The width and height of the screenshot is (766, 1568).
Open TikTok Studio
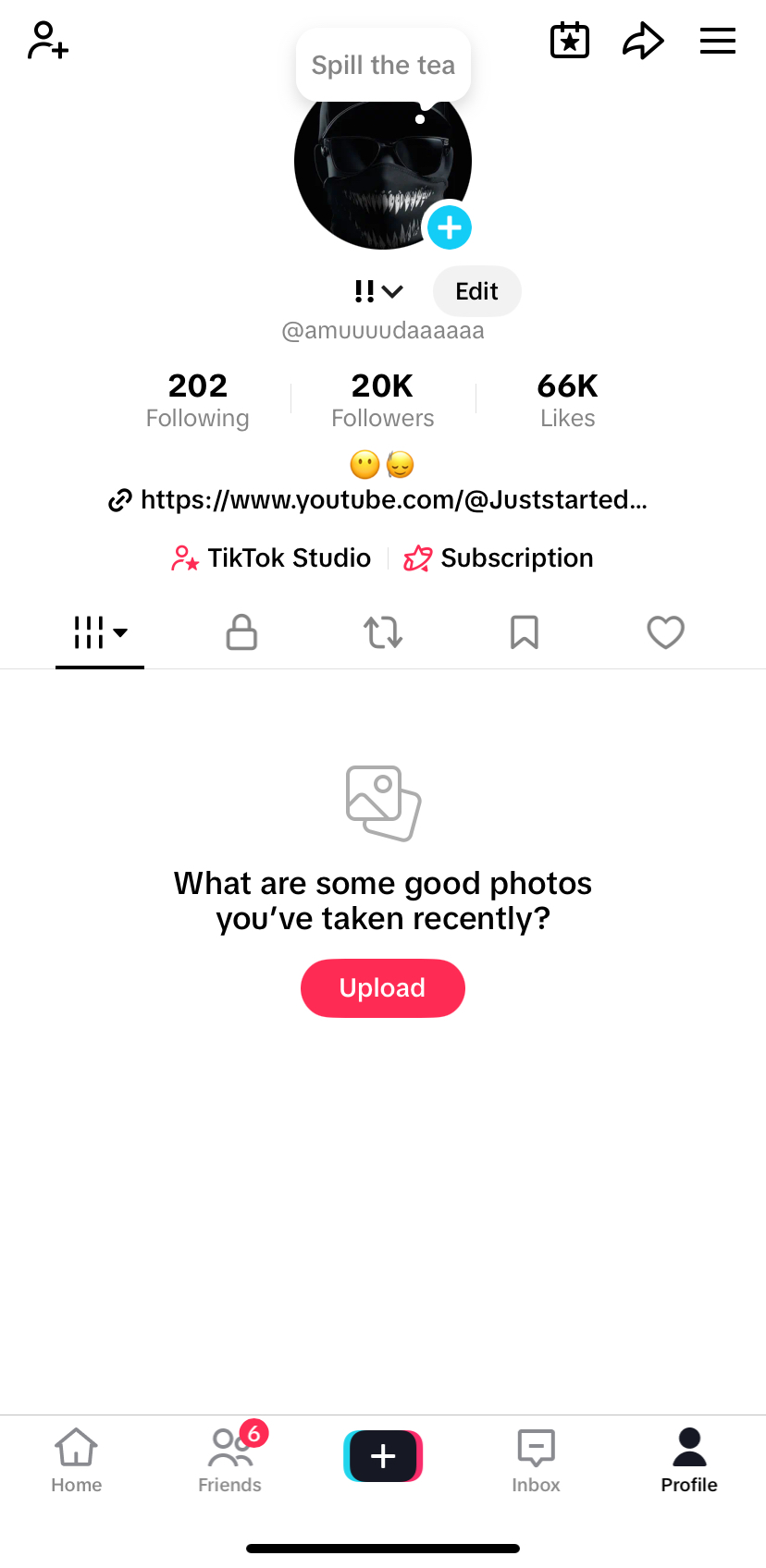point(271,557)
